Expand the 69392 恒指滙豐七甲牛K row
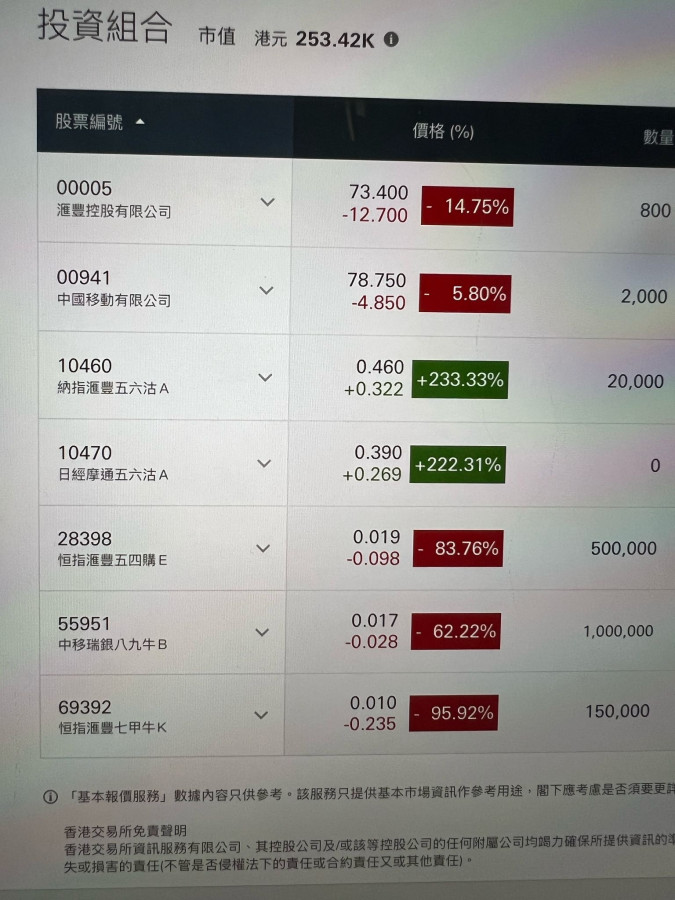The image size is (675, 900). pyautogui.click(x=261, y=715)
